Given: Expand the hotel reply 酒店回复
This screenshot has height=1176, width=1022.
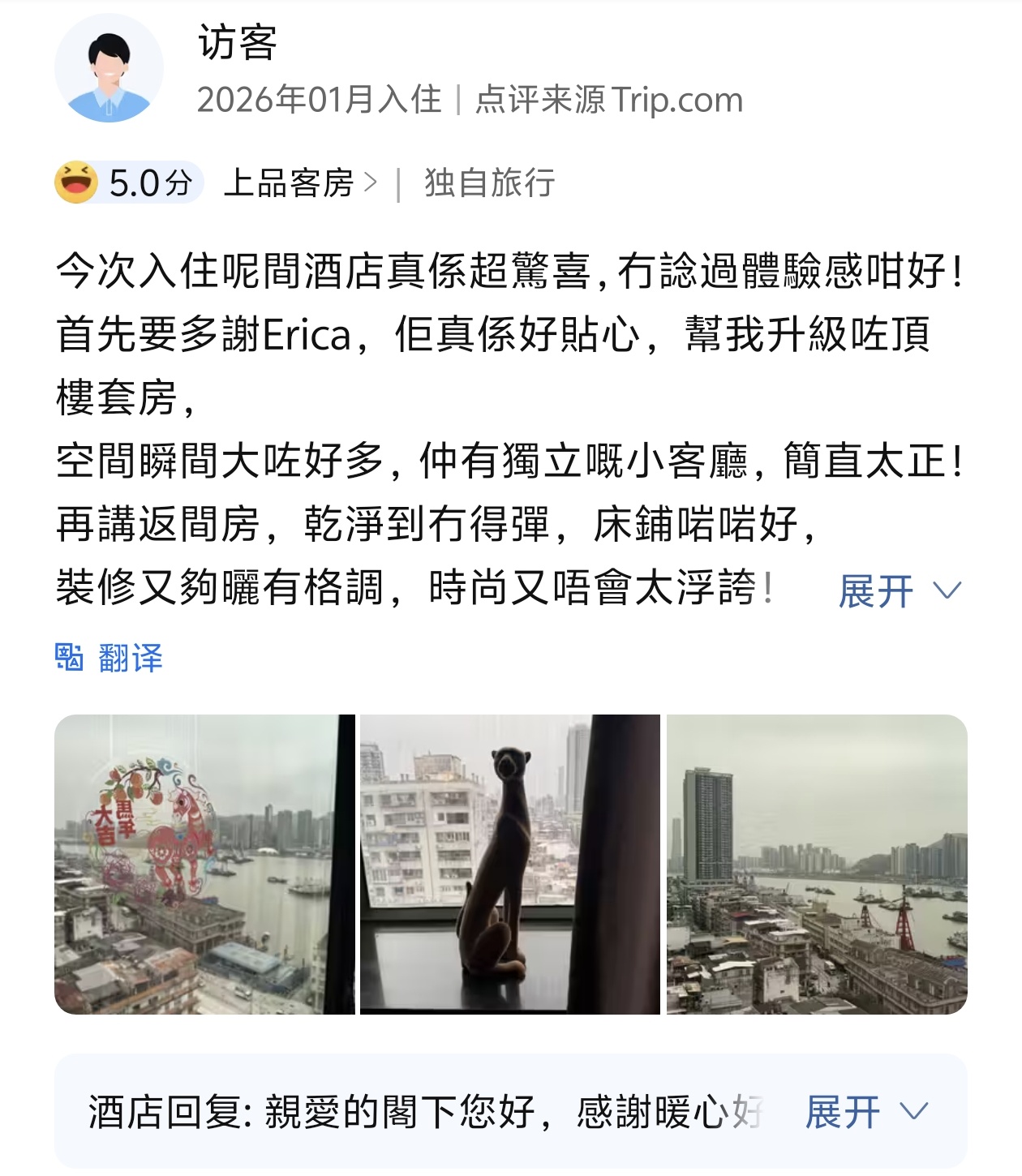Looking at the screenshot, I should coord(865,1111).
